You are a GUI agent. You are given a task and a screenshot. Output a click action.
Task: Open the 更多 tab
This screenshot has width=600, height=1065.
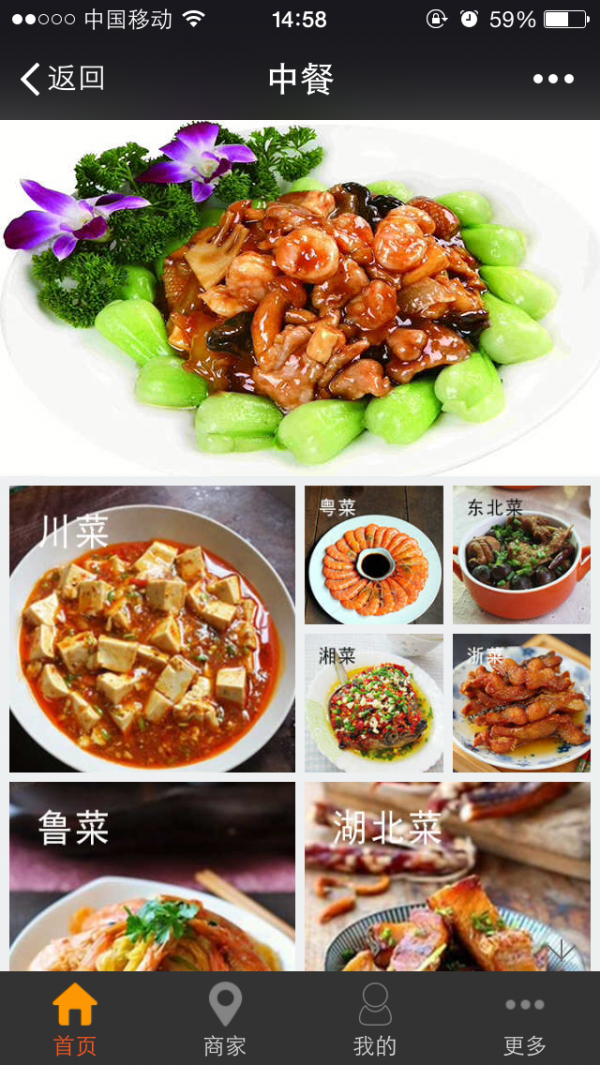coord(525,1019)
